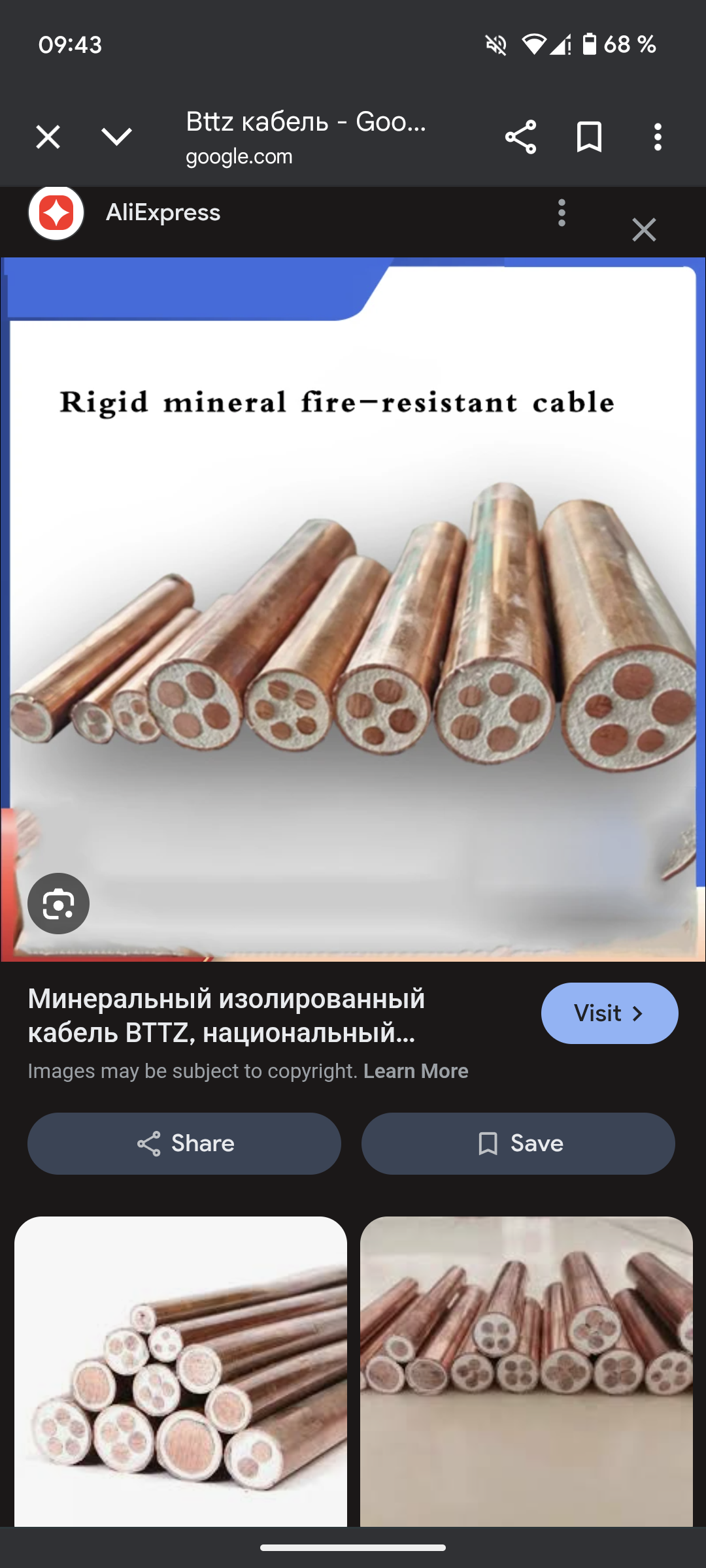Open the related image of stacked cables

pos(180,1371)
